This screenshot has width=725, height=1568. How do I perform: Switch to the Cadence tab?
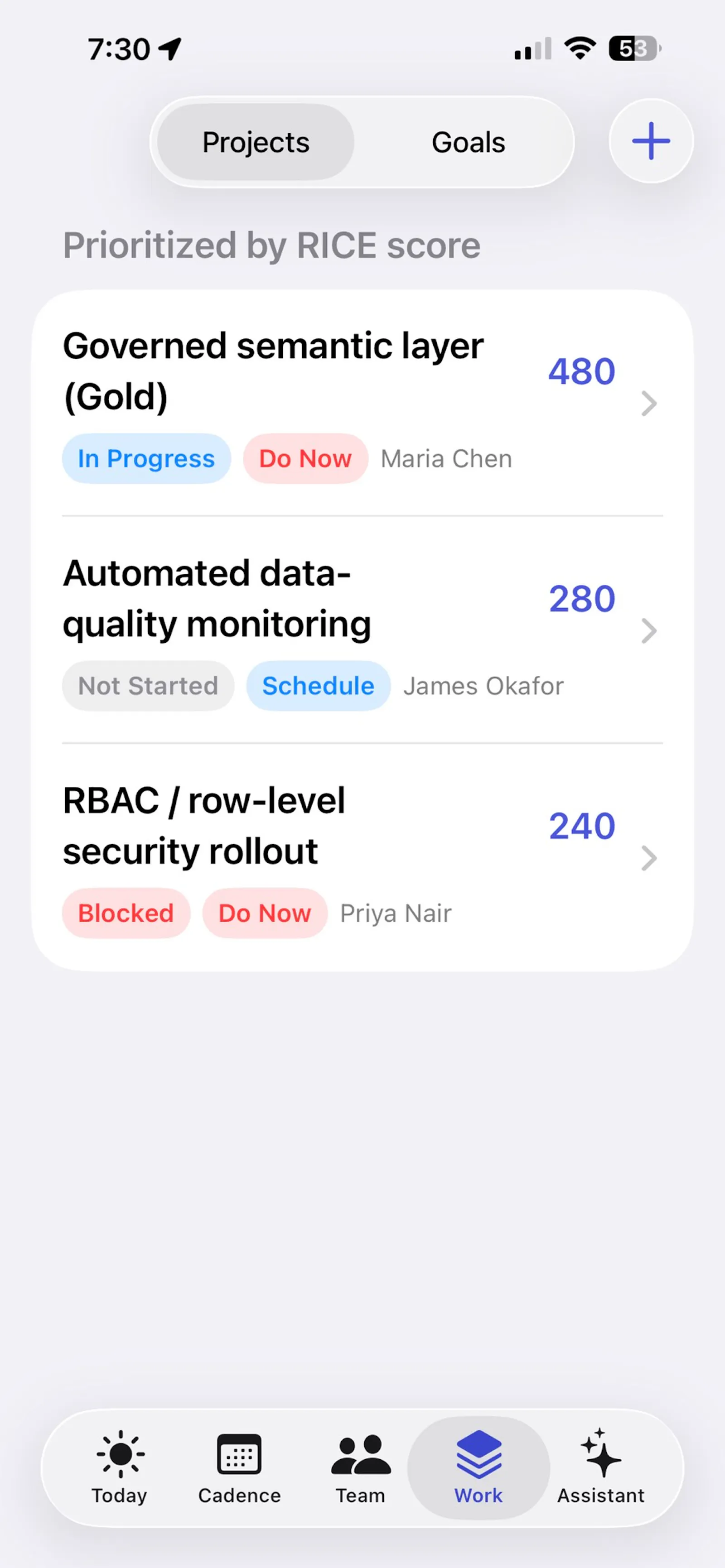click(239, 1467)
